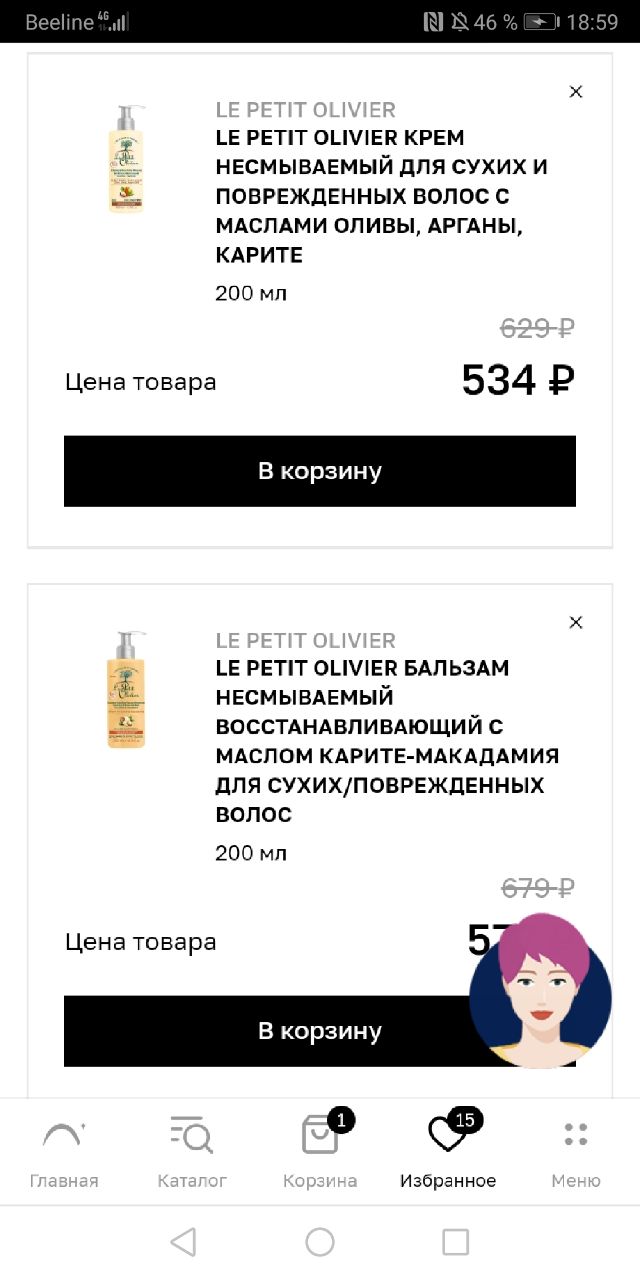Open the бальзам несмываемый product image

point(127,689)
